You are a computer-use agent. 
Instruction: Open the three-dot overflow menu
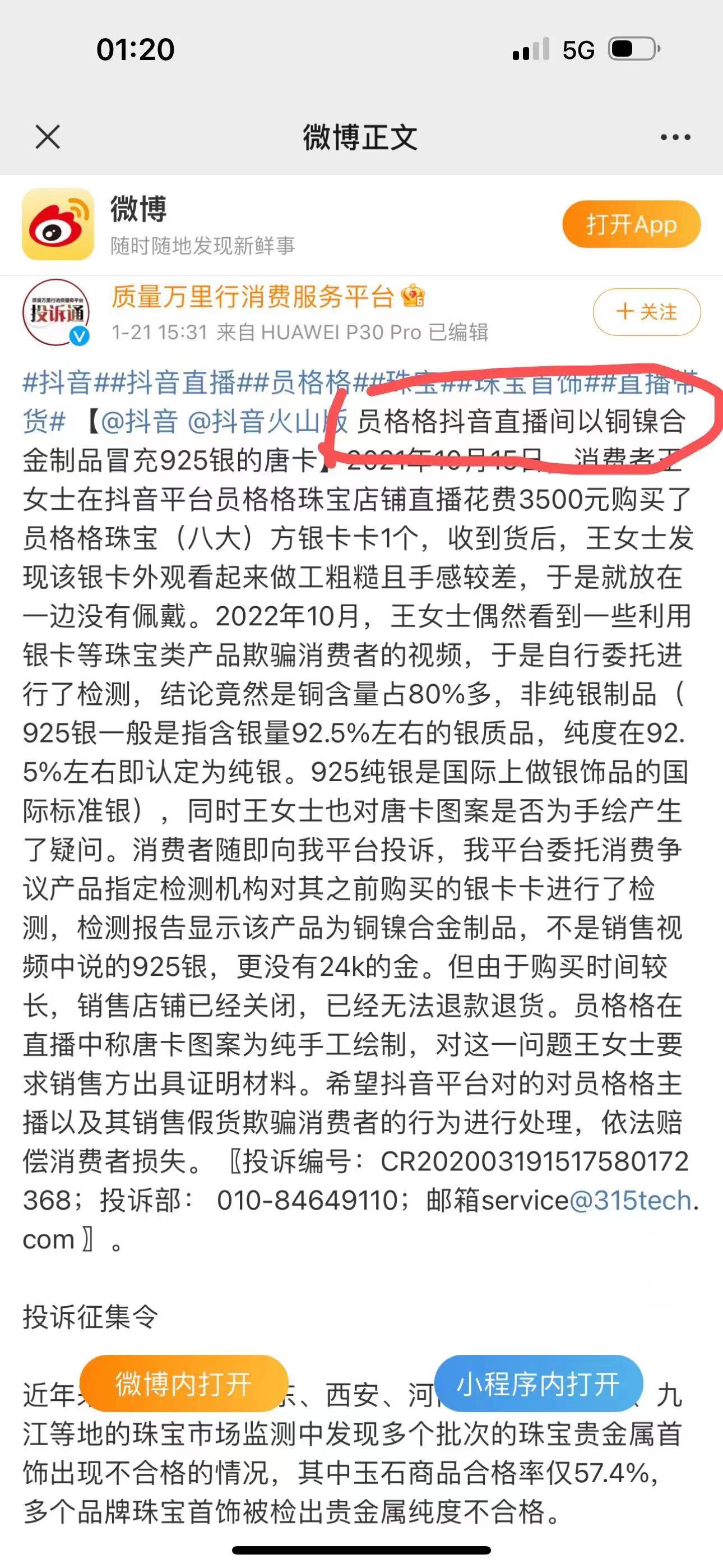tap(675, 137)
